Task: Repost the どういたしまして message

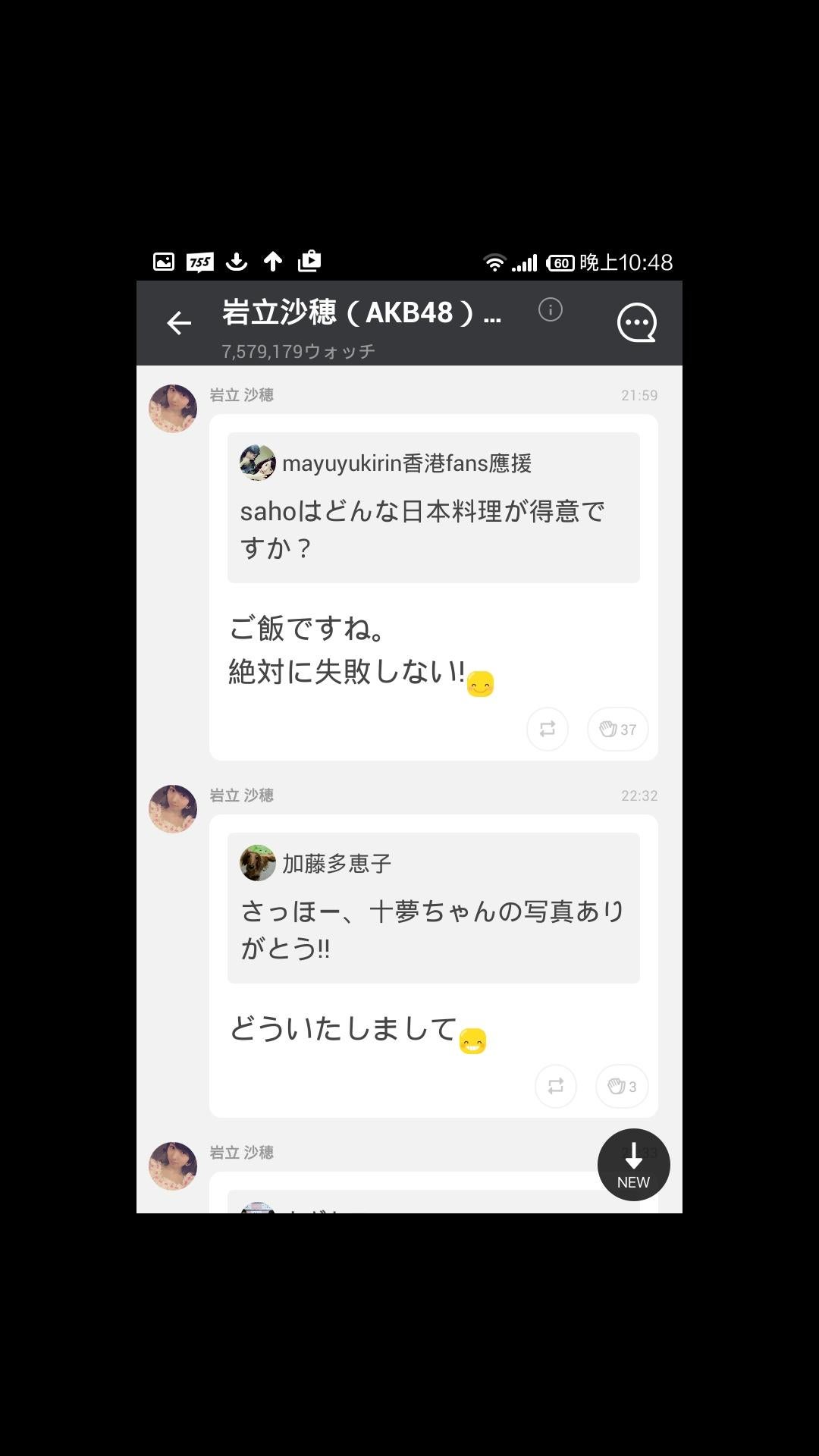Action: tap(556, 1086)
